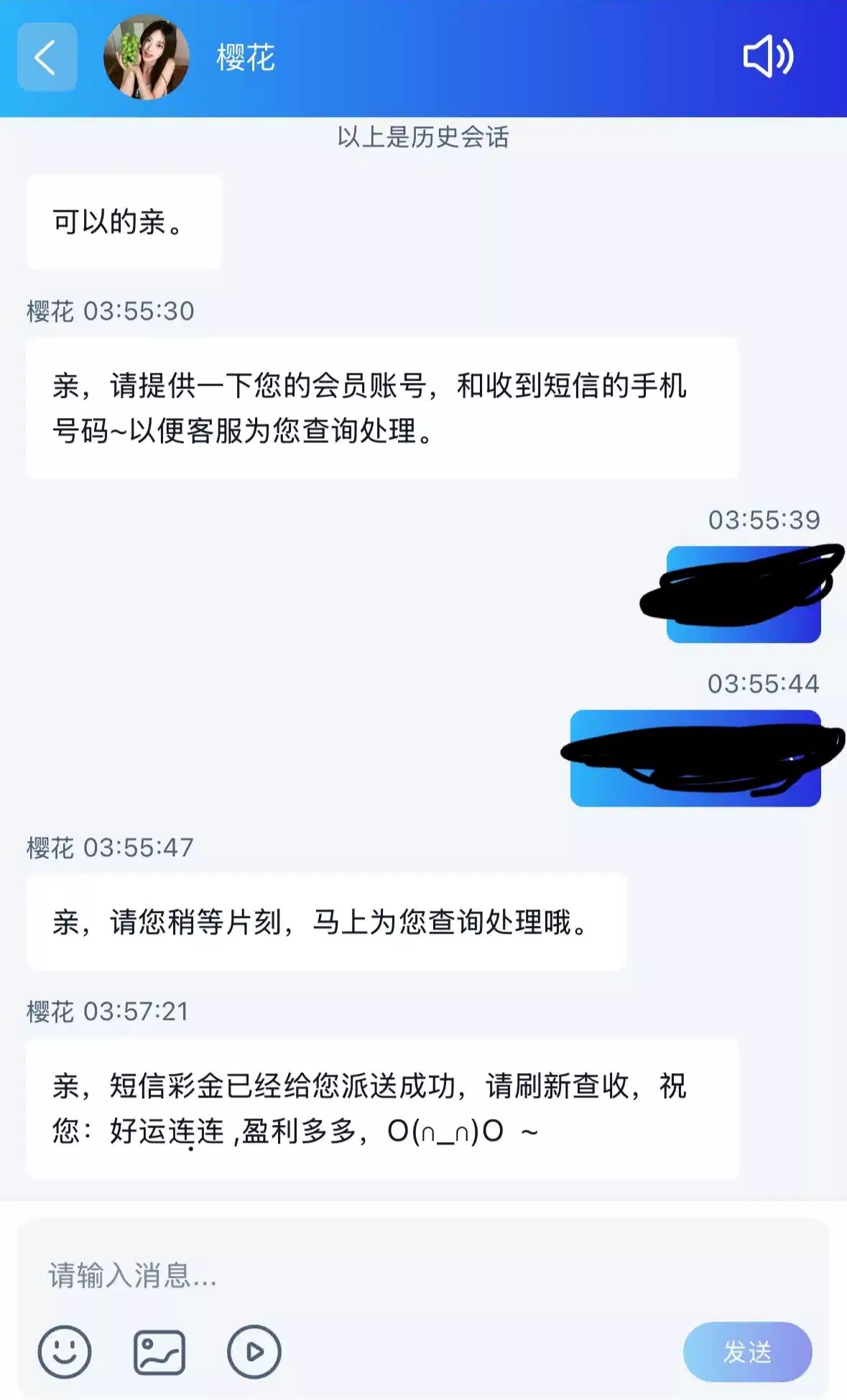Attach an image to the chat
The image size is (847, 1400).
159,1352
